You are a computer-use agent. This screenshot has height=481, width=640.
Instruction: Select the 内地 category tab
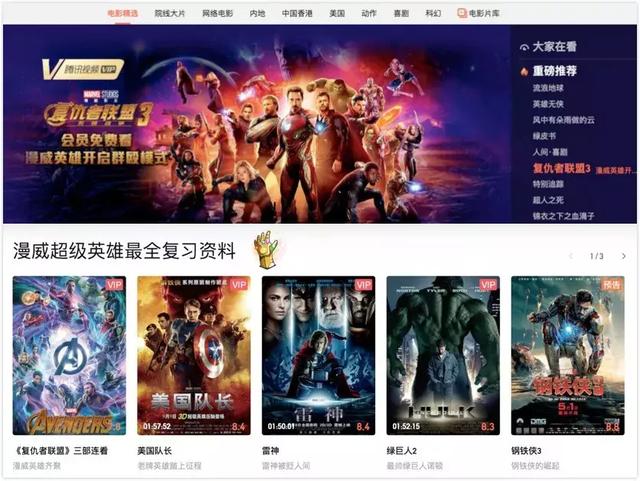point(257,14)
